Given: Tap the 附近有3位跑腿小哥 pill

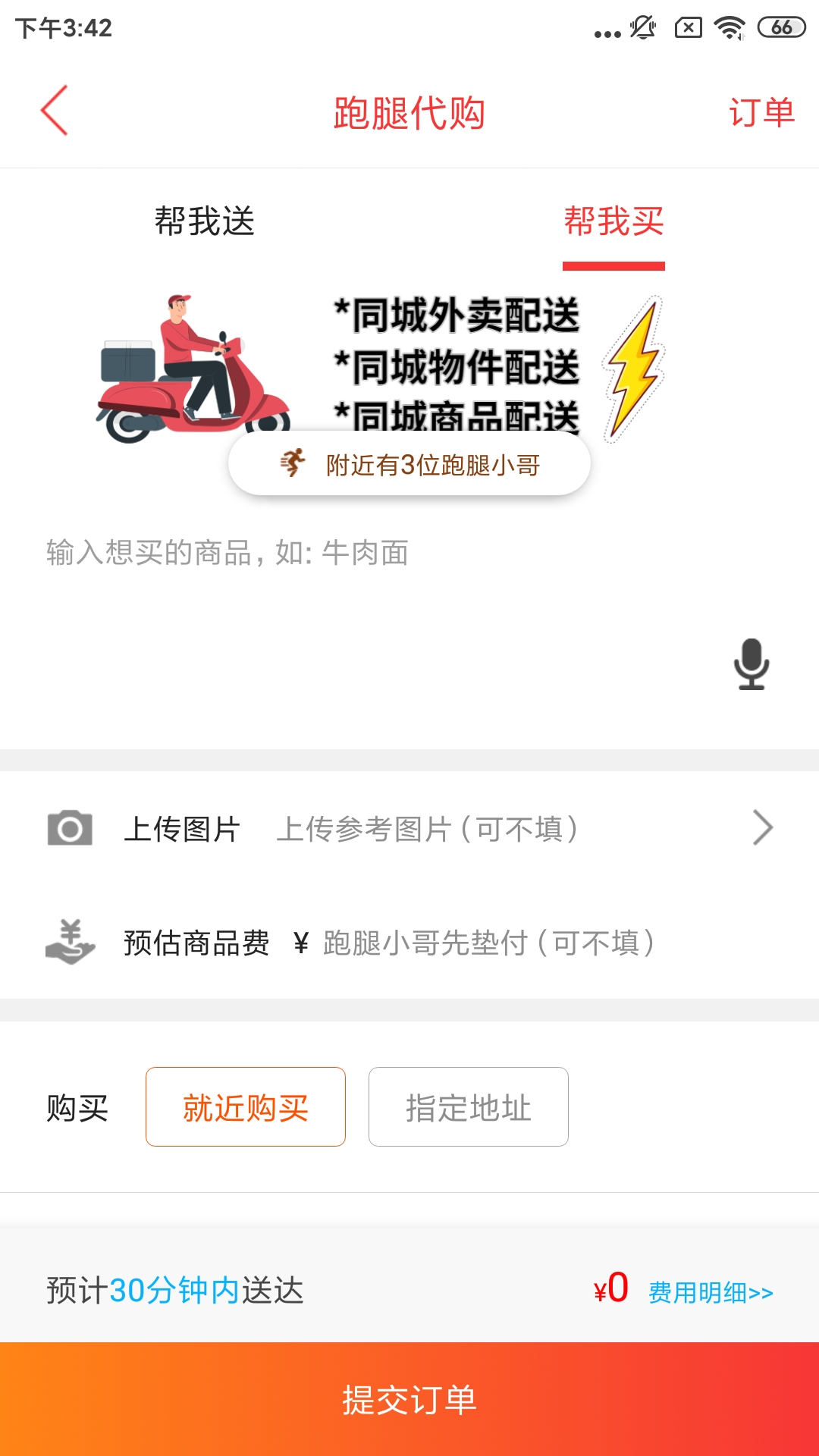Looking at the screenshot, I should point(409,464).
